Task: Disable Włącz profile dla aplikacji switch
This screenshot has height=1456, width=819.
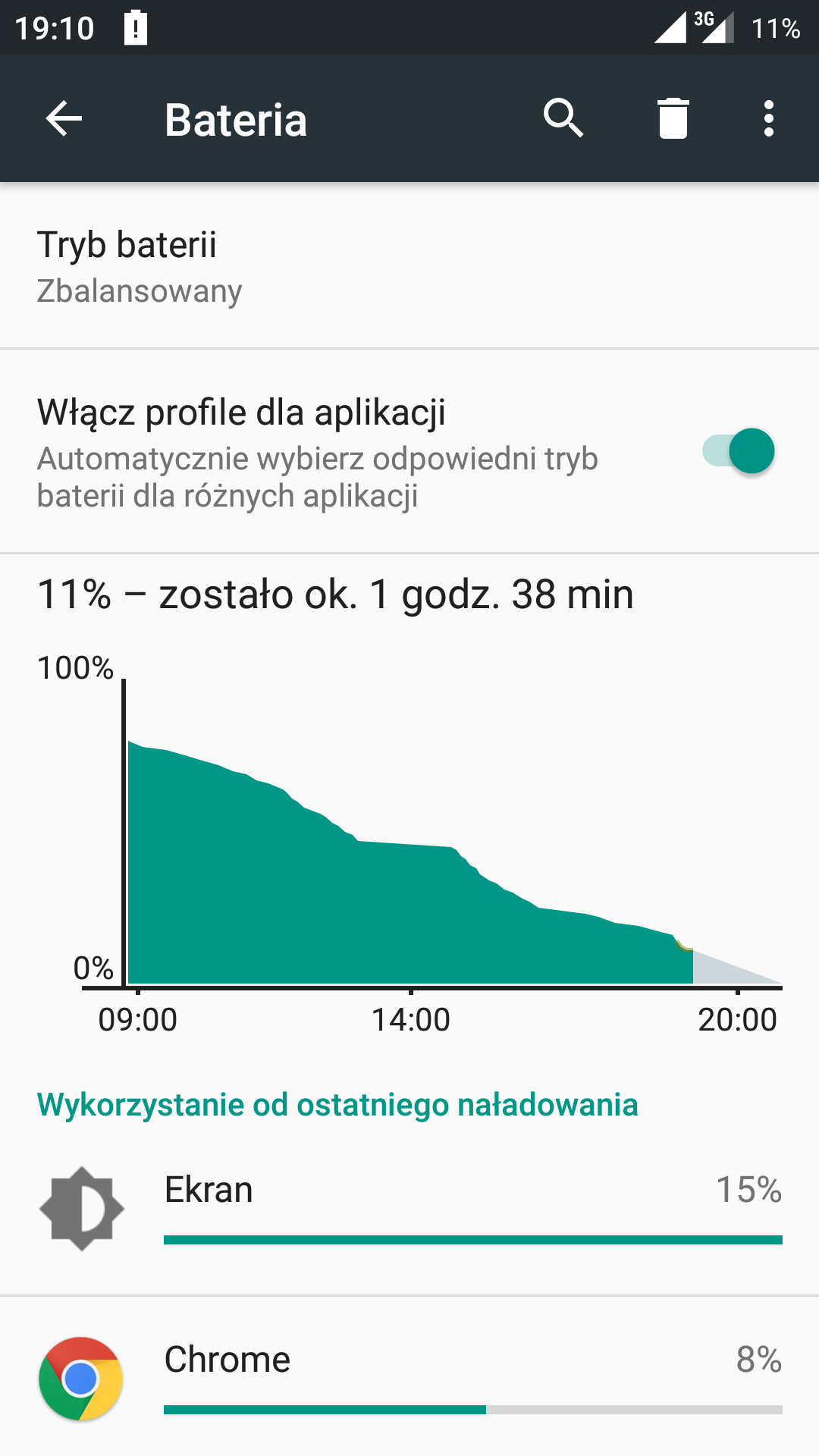Action: pos(739,451)
